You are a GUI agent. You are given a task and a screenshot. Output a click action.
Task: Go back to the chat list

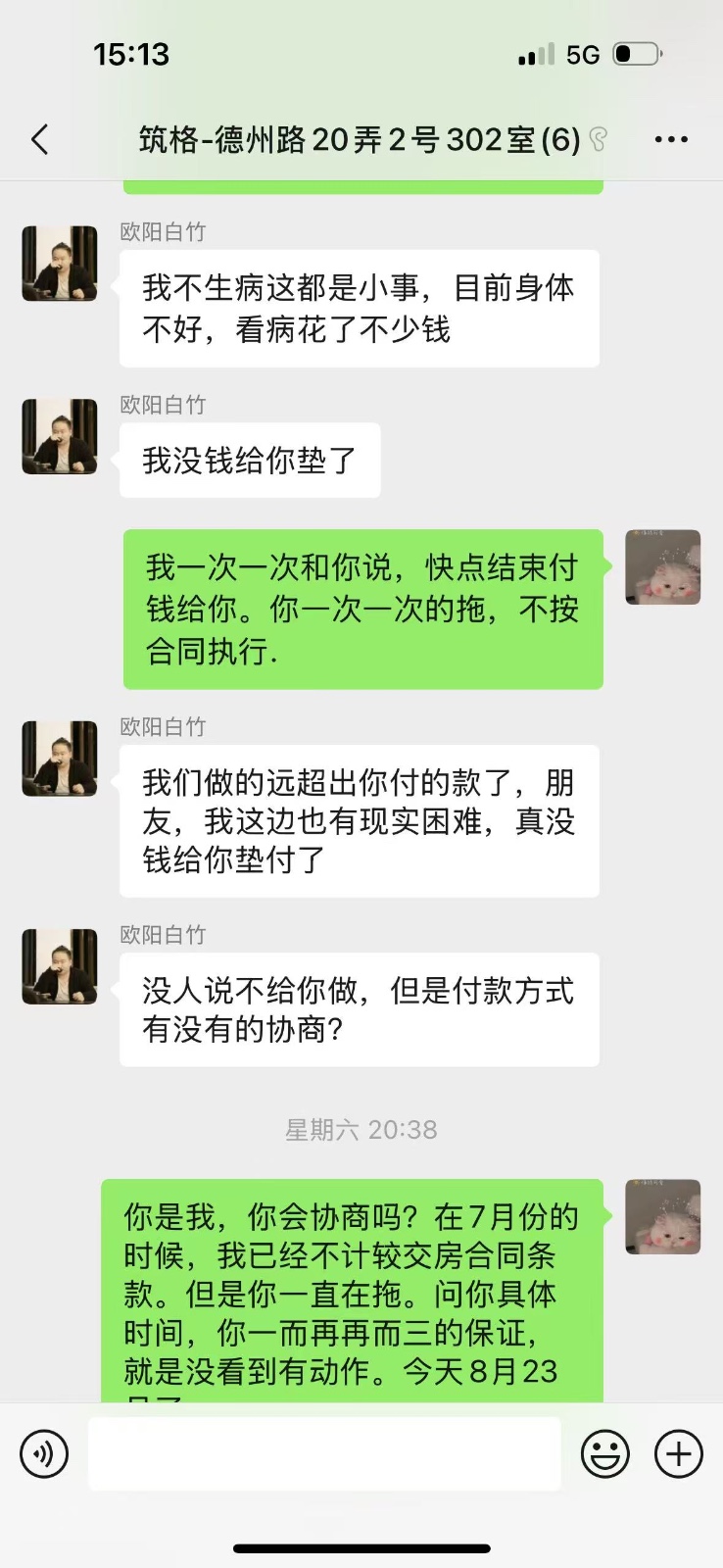40,140
